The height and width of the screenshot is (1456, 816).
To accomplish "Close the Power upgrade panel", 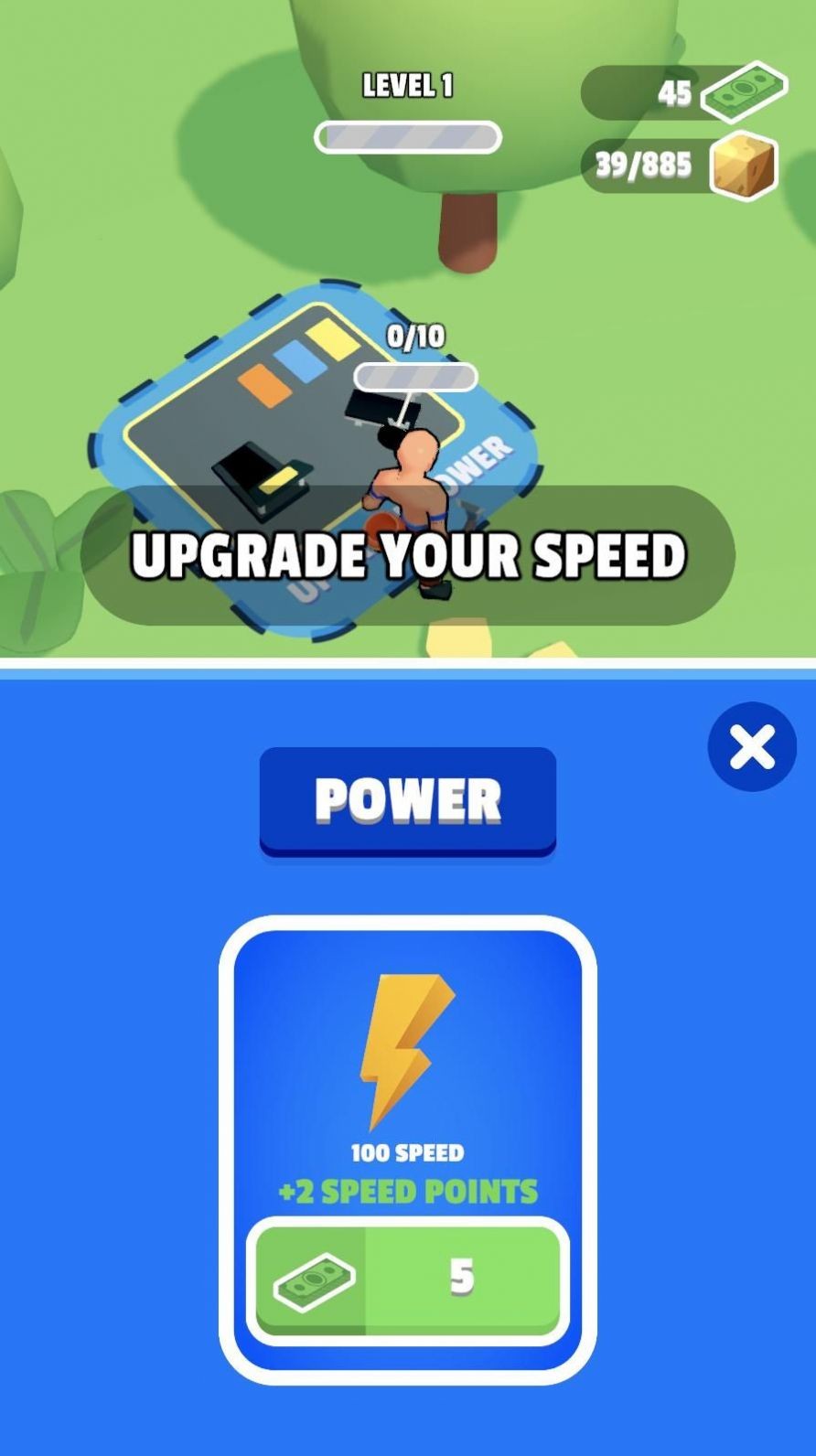I will click(752, 746).
